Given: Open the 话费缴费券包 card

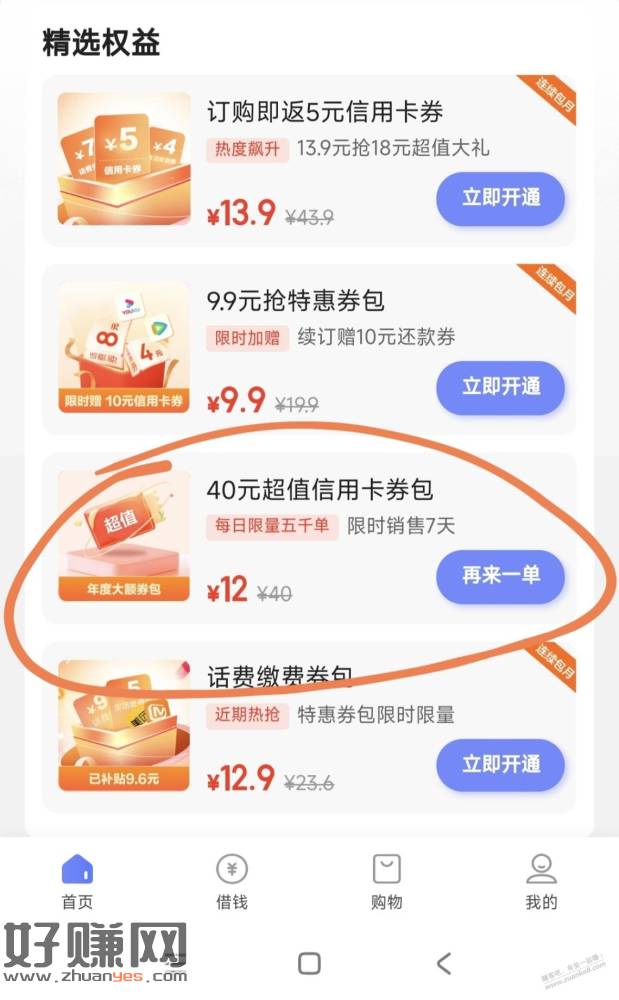Looking at the screenshot, I should pyautogui.click(x=280, y=679).
